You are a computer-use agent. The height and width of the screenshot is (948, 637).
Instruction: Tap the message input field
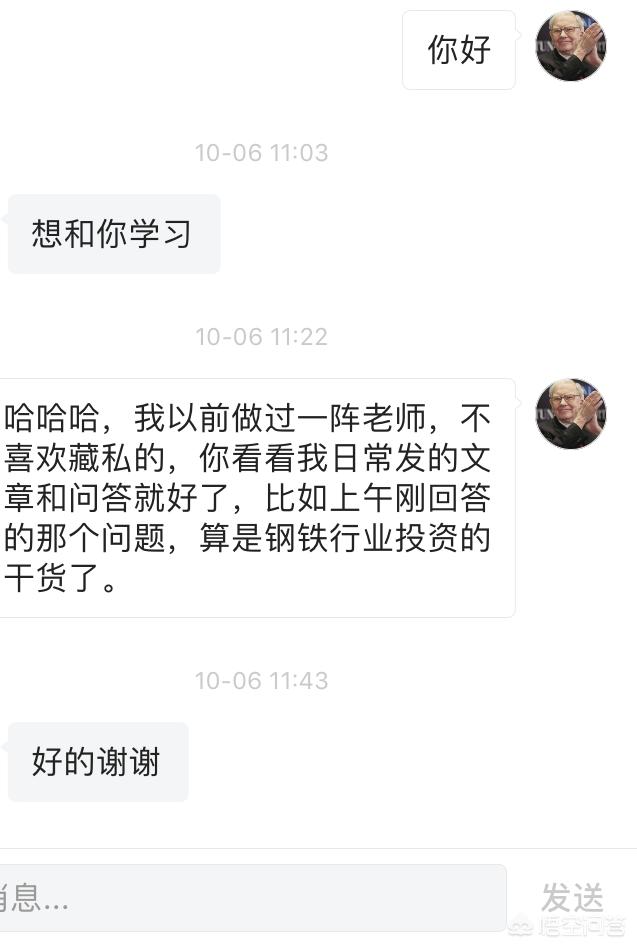point(250,897)
